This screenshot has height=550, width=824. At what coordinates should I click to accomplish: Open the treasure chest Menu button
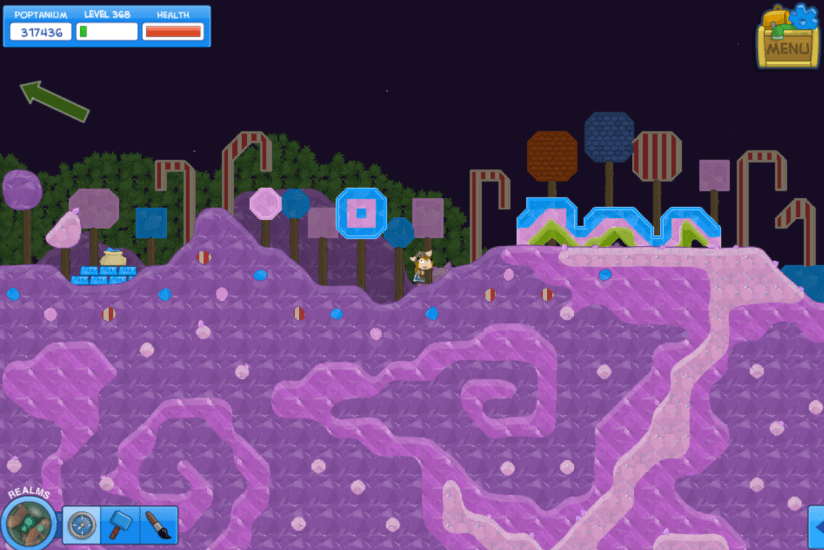(x=788, y=40)
